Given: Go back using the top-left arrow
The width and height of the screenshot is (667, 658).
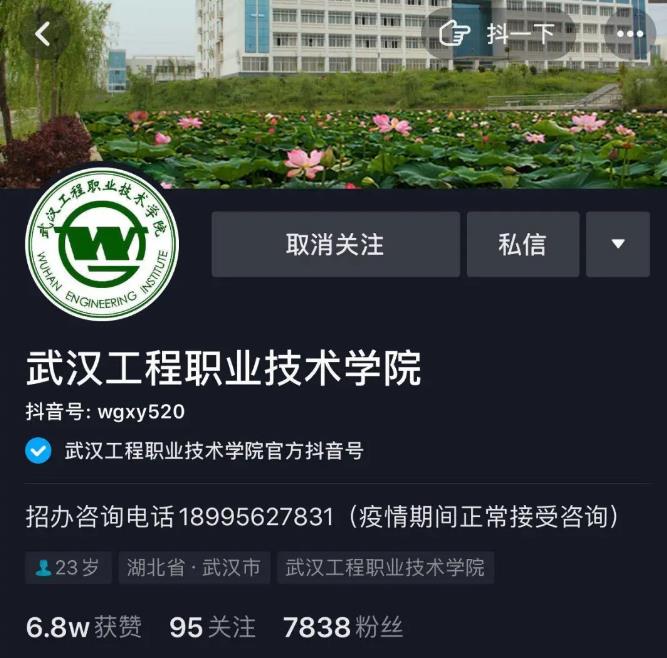Looking at the screenshot, I should 42,33.
